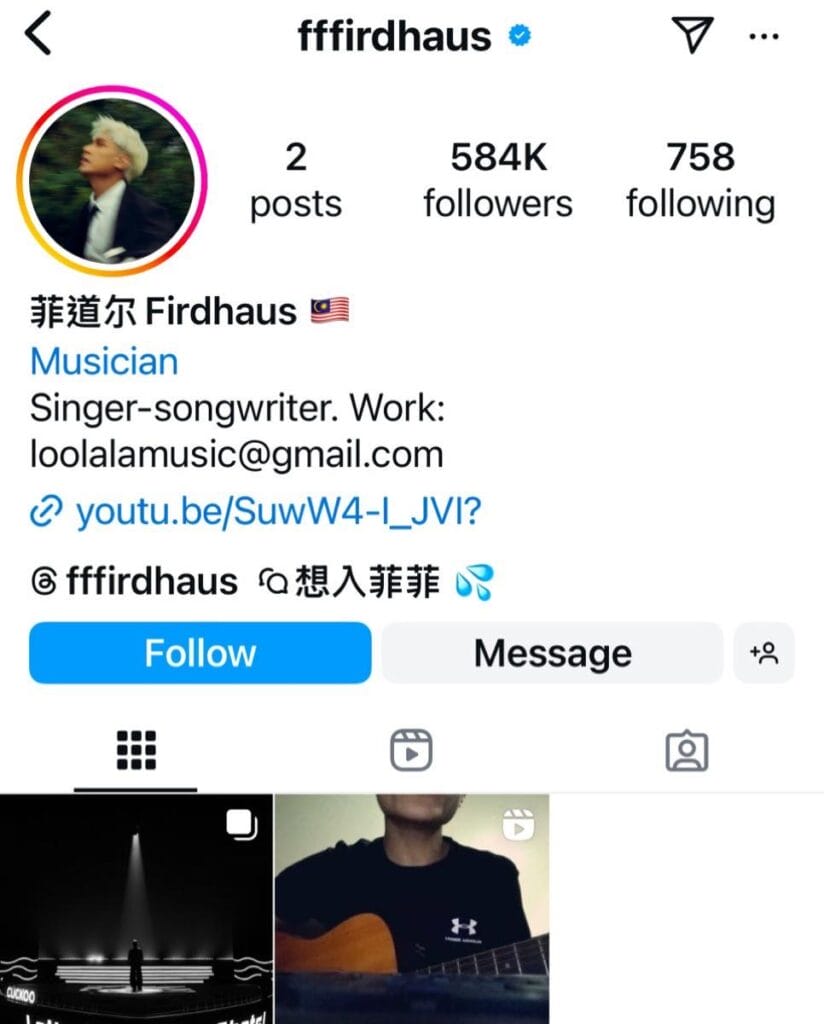Open the Musician category link

[x=104, y=361]
